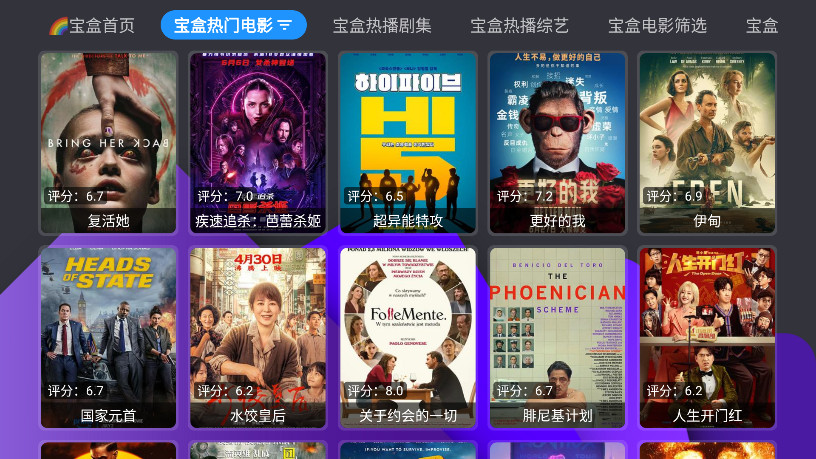Open the 更好的我 poster
This screenshot has width=816, height=459.
(x=557, y=140)
